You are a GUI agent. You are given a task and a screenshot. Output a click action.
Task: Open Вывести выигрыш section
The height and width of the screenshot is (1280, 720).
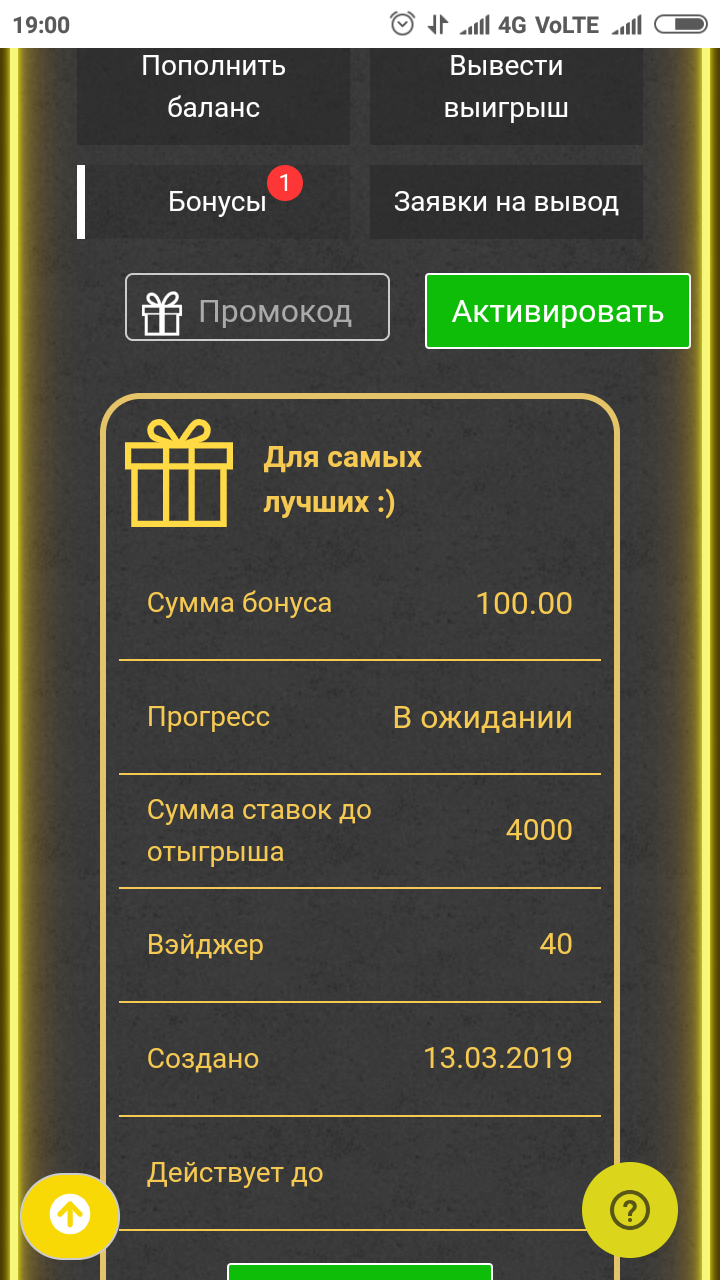coord(506,88)
